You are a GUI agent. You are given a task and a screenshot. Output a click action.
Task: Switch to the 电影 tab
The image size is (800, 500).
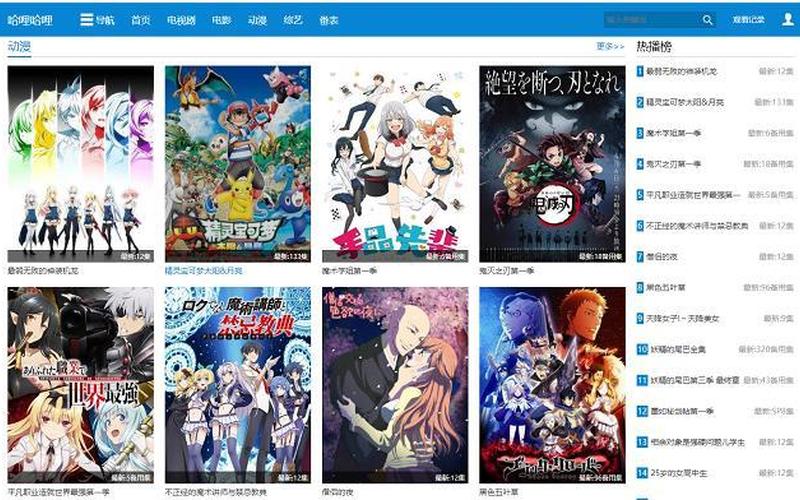tap(221, 19)
